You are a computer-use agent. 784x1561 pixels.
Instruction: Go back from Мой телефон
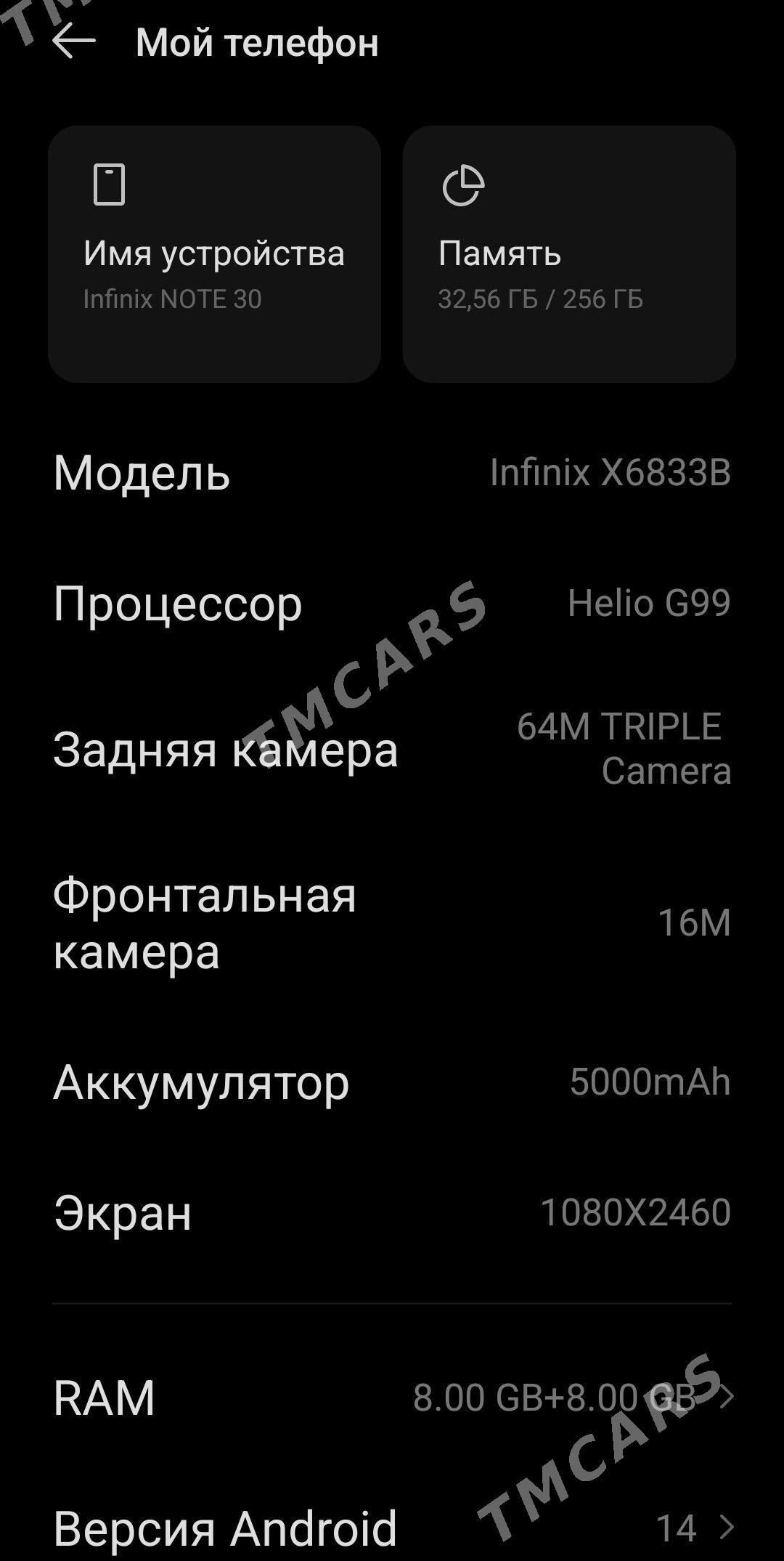[74, 41]
